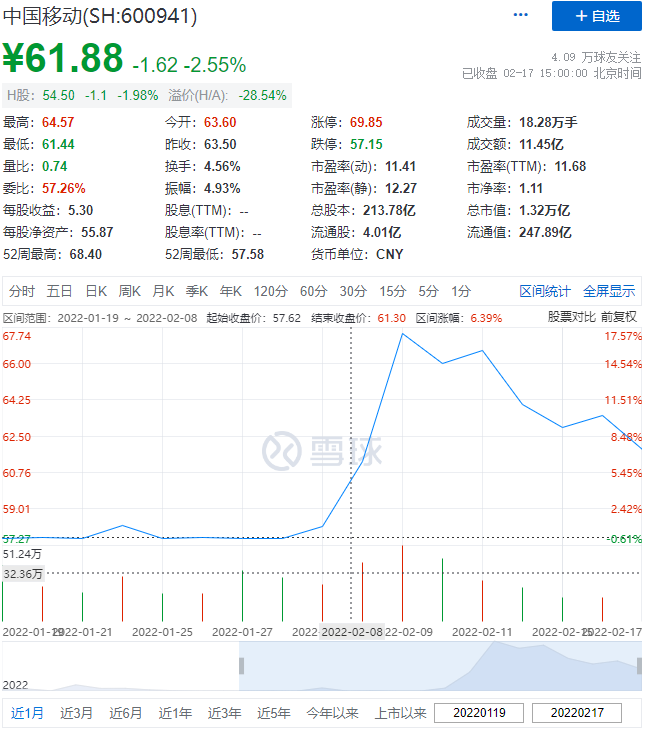Open 区间统计 range statistics
The image size is (647, 732).
[x=545, y=291]
